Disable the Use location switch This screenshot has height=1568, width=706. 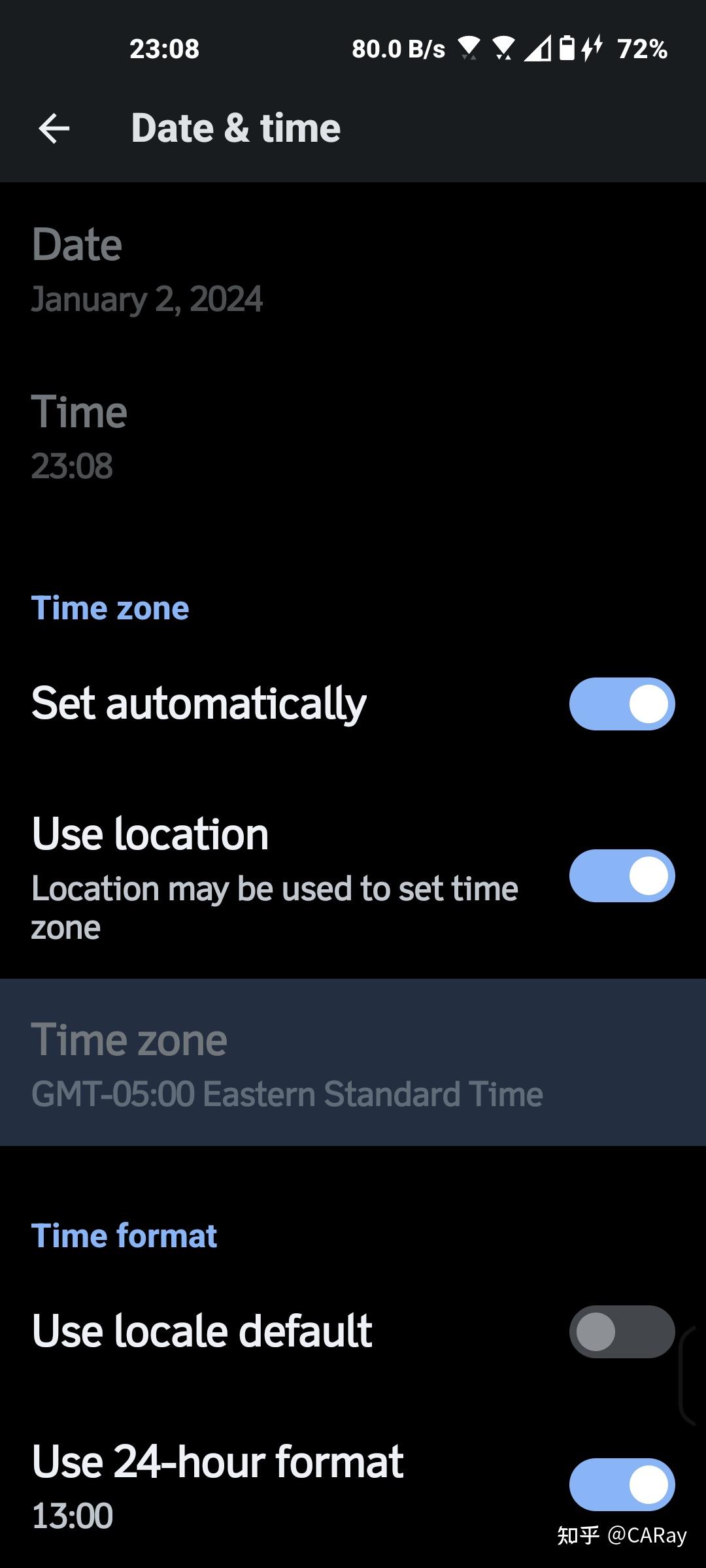pyautogui.click(x=622, y=875)
